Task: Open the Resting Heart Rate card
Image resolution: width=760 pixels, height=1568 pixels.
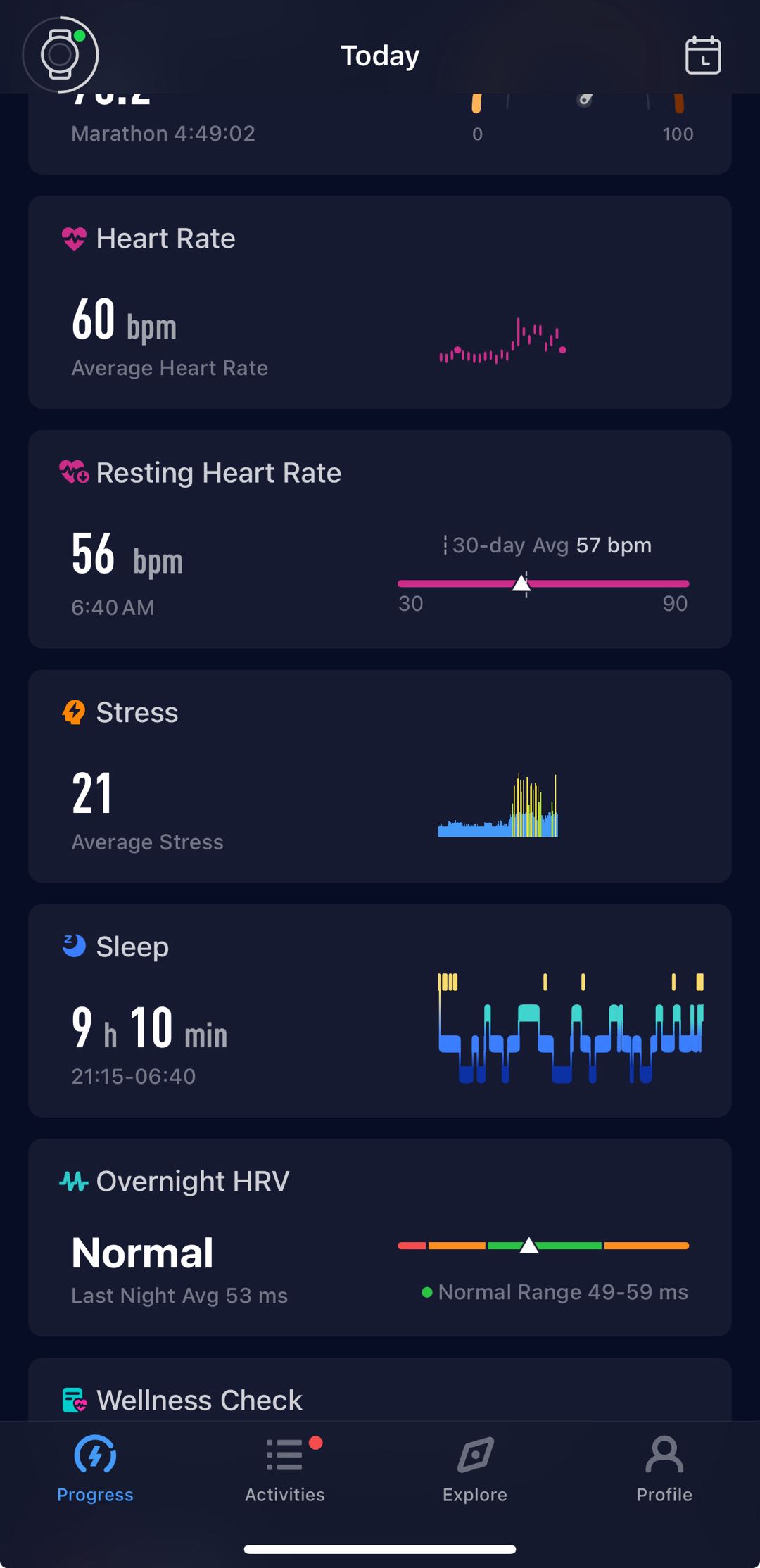Action: tap(380, 539)
